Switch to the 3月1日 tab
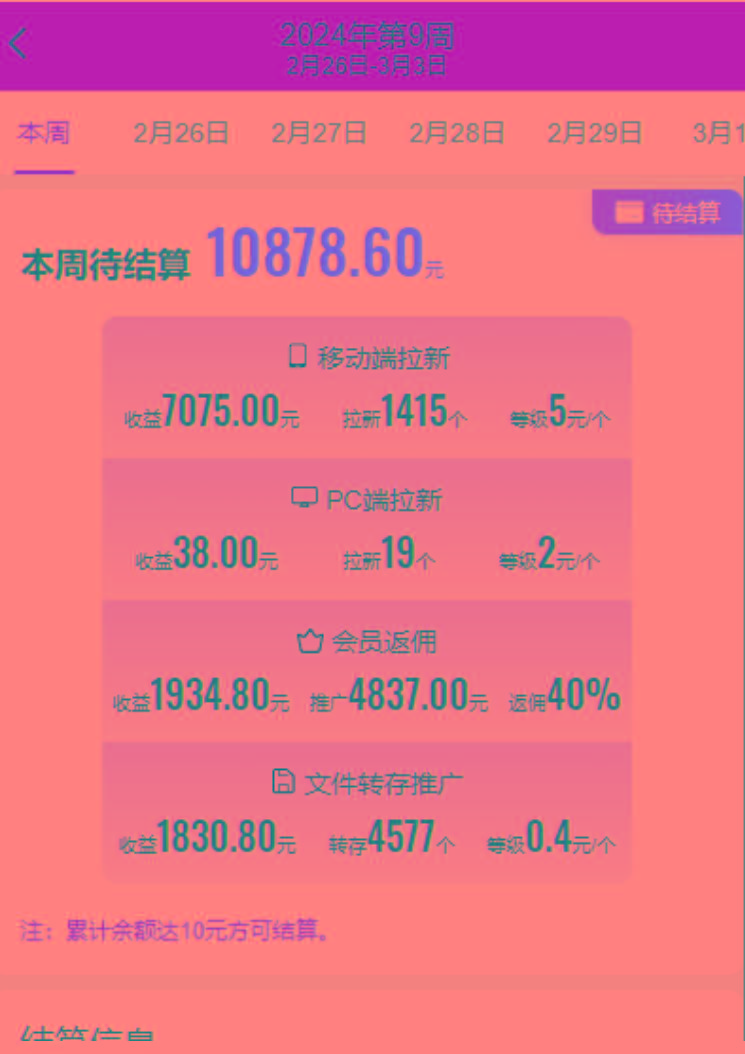Screen dimensions: 745x1054 (x=718, y=133)
